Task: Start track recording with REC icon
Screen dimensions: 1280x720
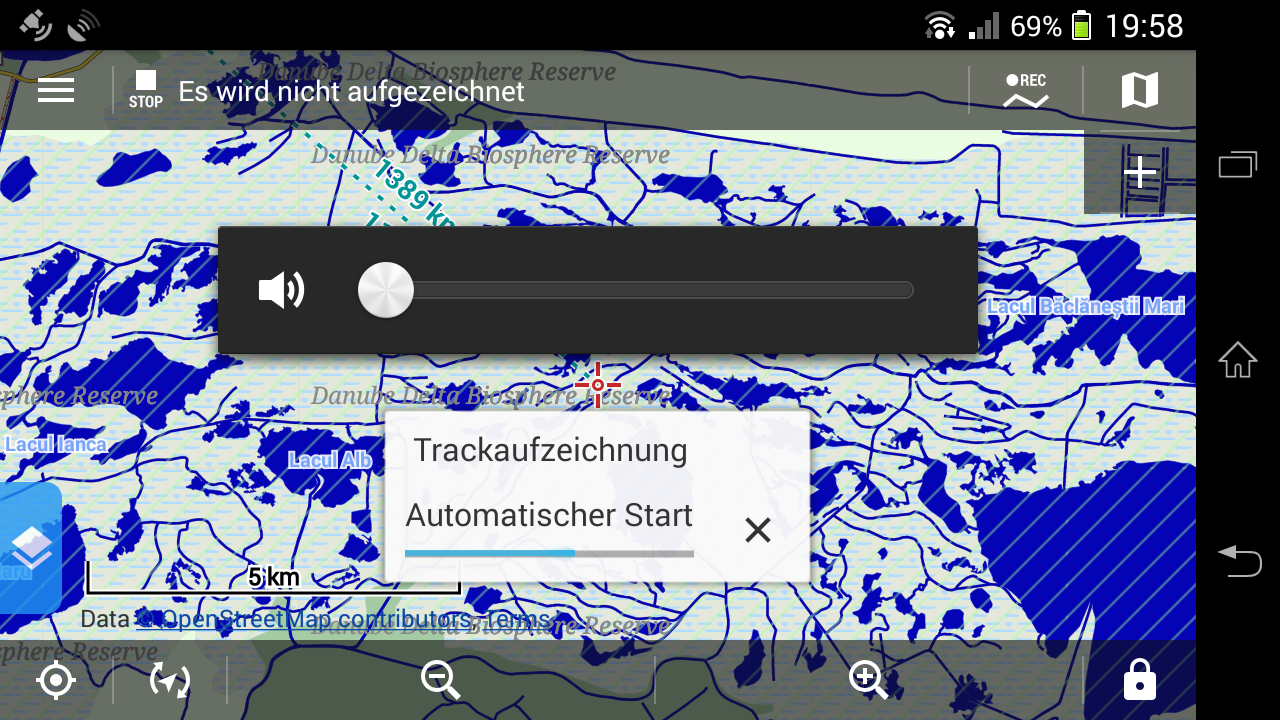Action: [1026, 91]
